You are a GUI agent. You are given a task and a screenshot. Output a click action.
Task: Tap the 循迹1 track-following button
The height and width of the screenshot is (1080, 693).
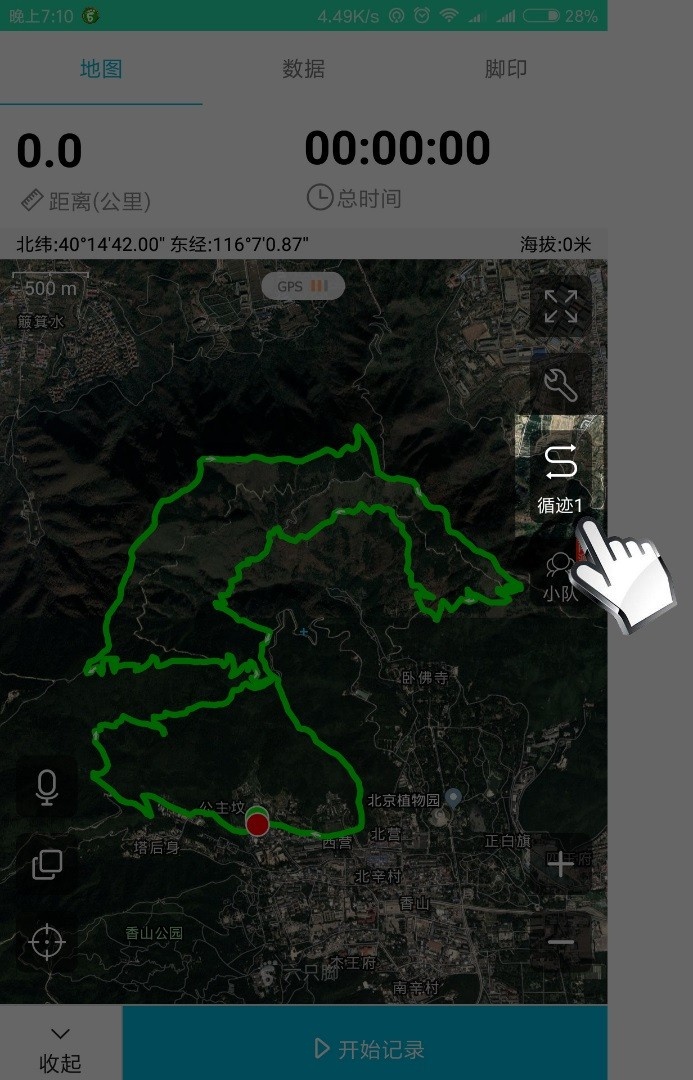(x=560, y=477)
